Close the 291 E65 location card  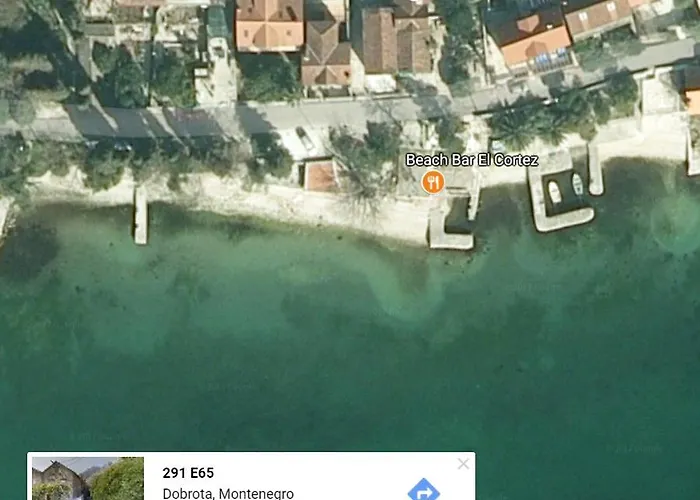pos(462,464)
